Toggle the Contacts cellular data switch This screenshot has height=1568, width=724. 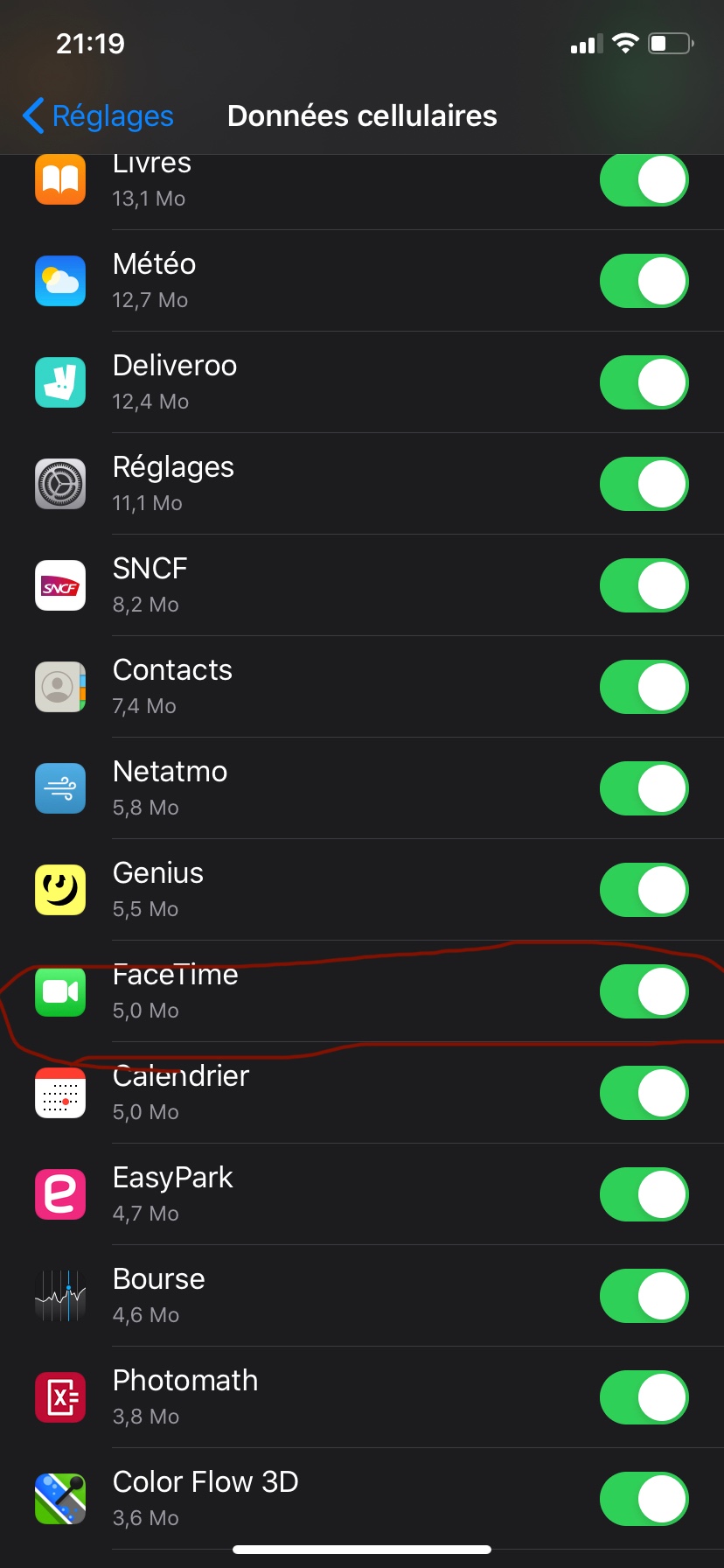[x=644, y=687]
